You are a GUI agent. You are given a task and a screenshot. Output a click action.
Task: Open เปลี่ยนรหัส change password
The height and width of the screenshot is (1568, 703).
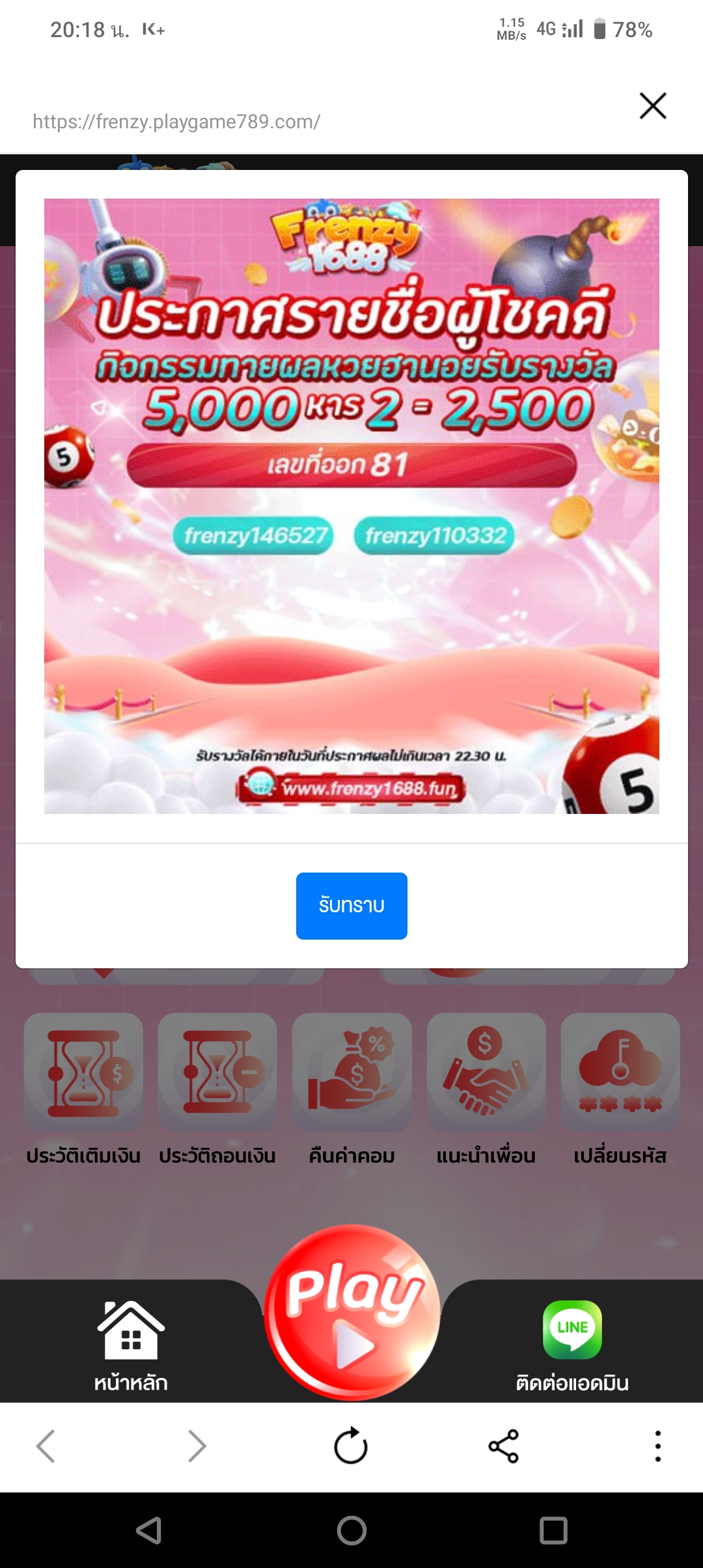pyautogui.click(x=620, y=1089)
